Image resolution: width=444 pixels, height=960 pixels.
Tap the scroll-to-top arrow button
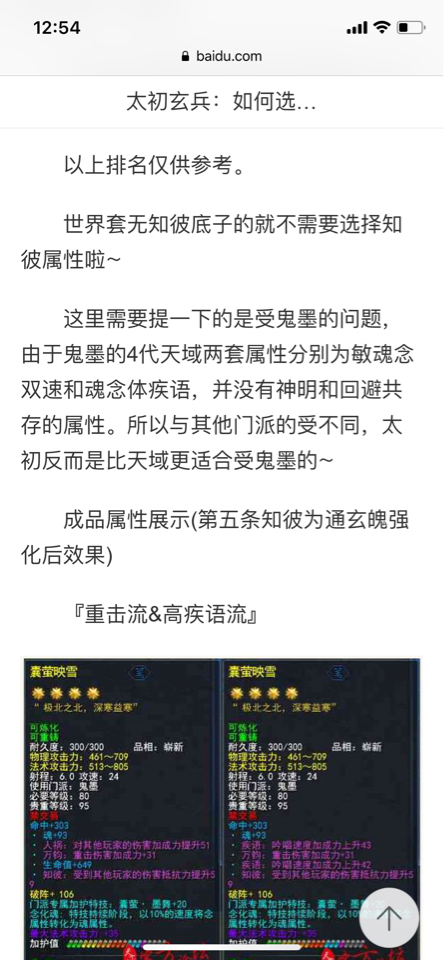point(389,918)
